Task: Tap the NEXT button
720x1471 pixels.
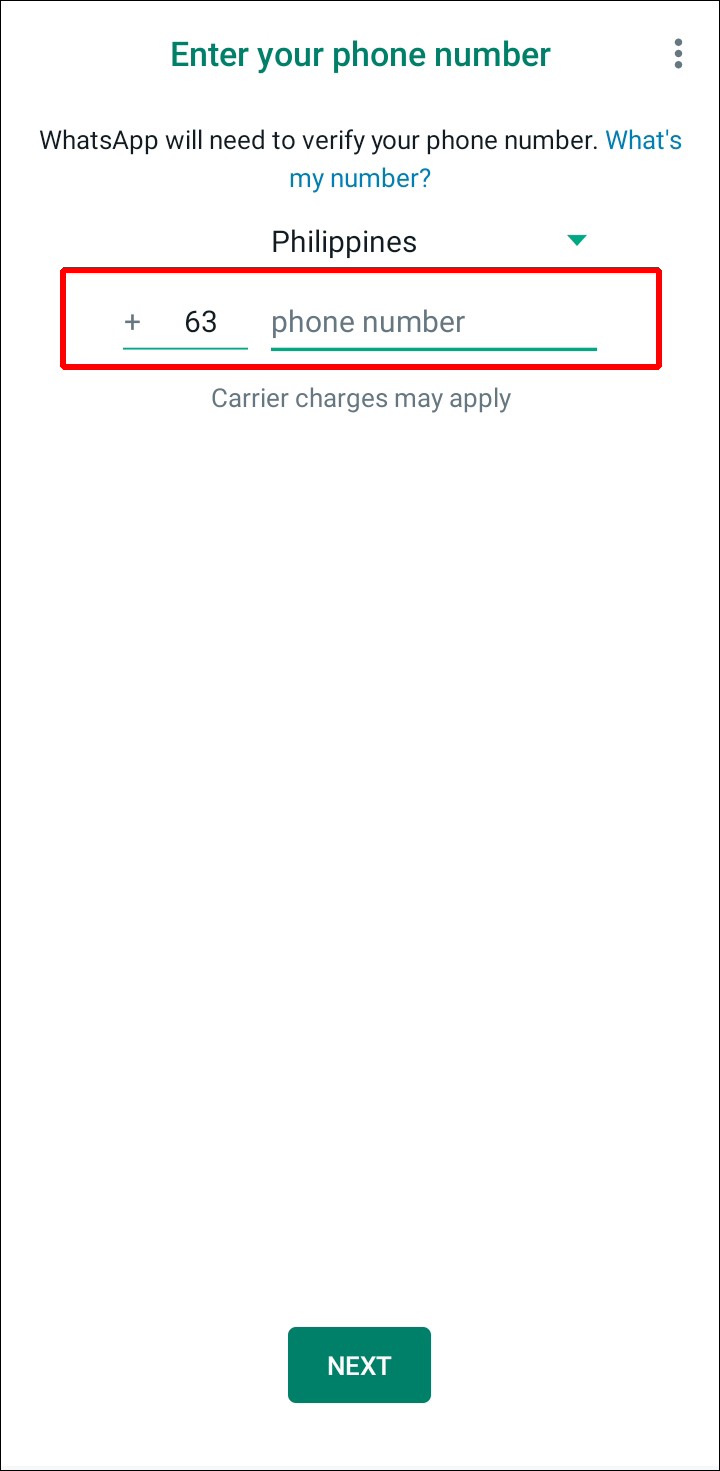Action: 359,1365
